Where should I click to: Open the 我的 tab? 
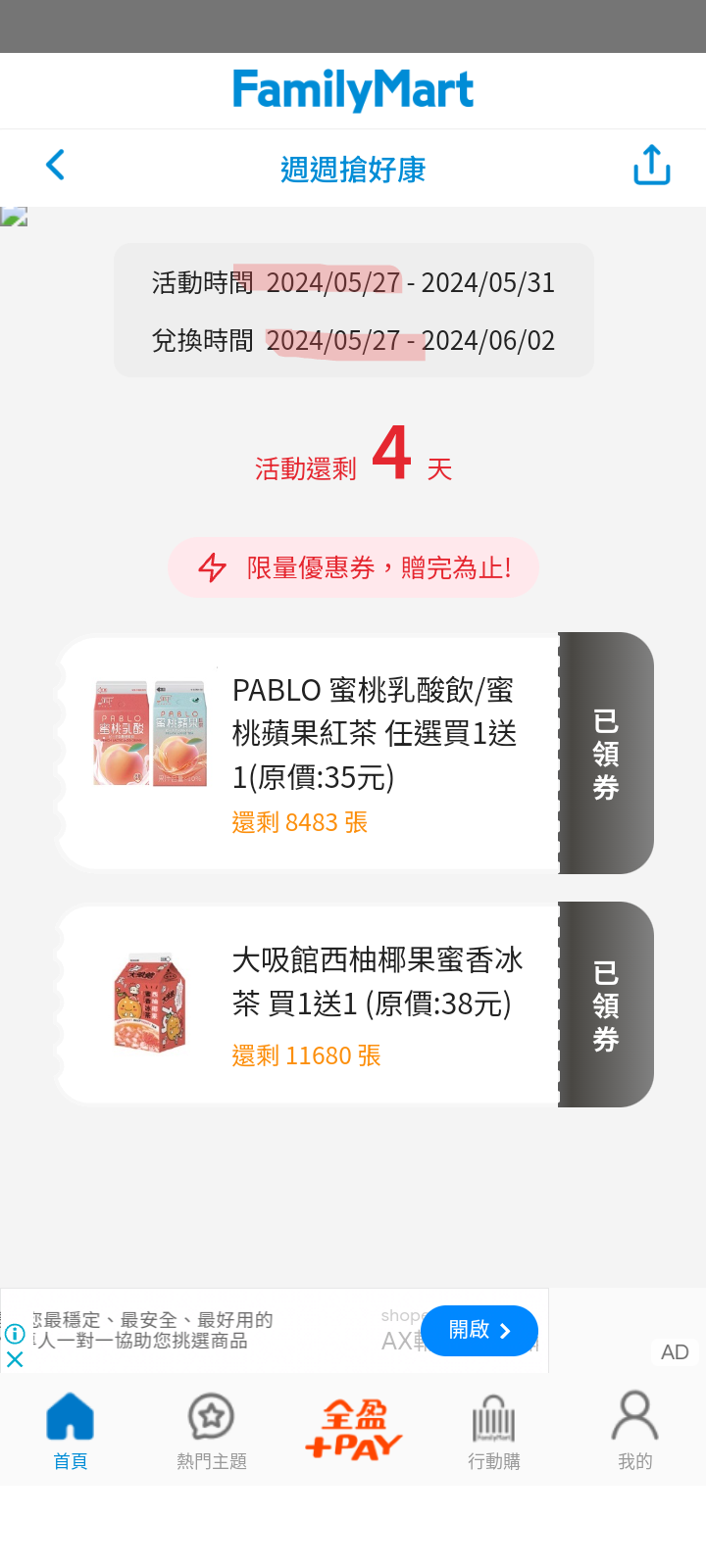(635, 1432)
